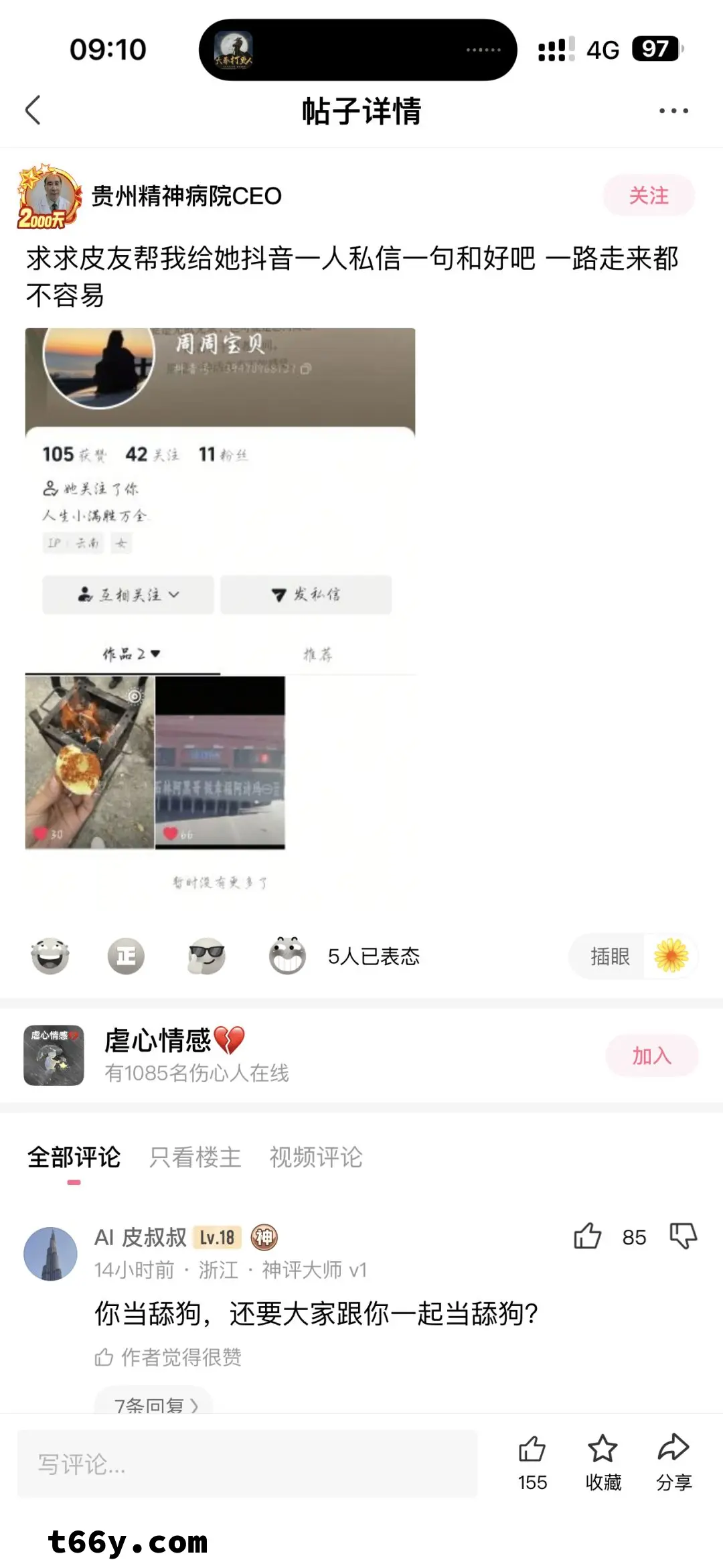React with the laughing-crying emoji

pos(50,956)
